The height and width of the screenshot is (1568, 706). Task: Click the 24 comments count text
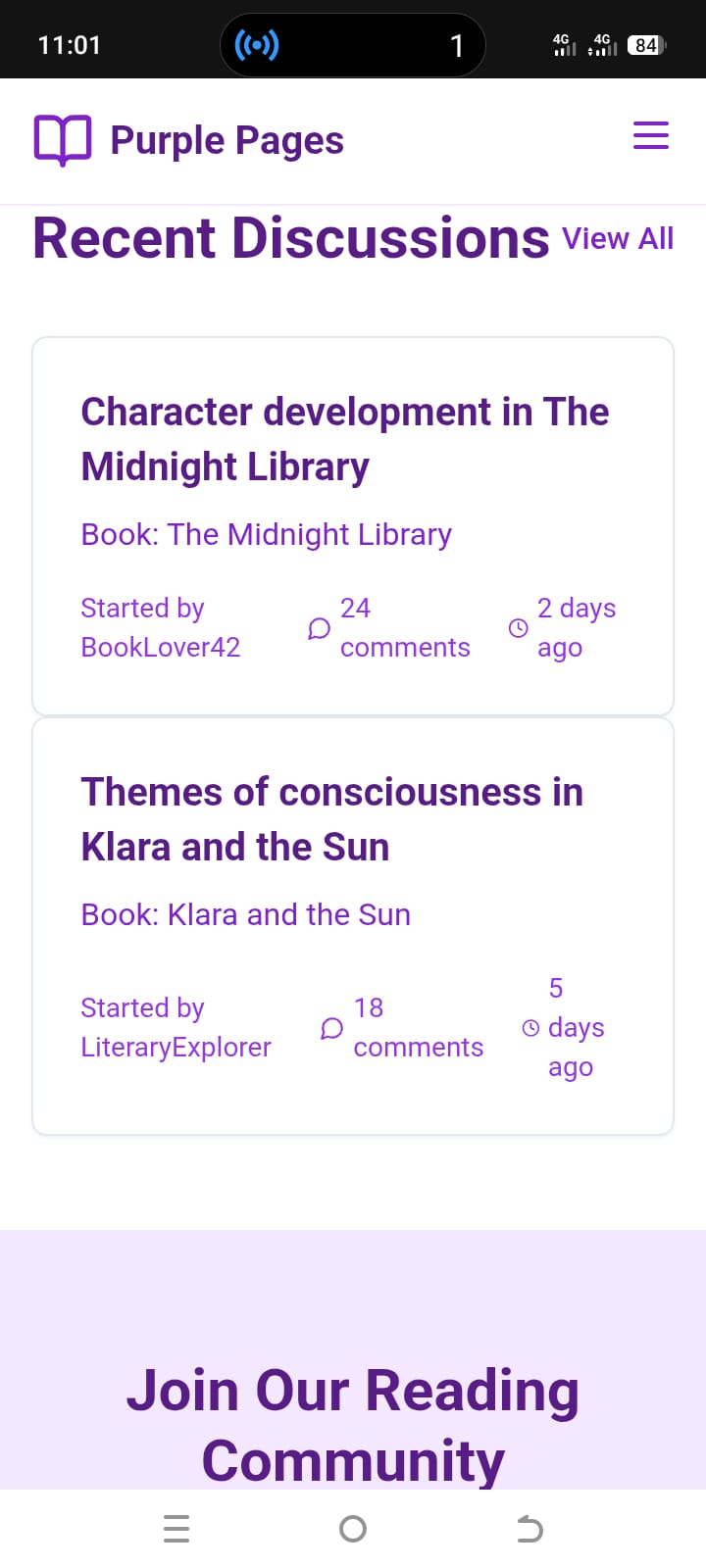[405, 627]
